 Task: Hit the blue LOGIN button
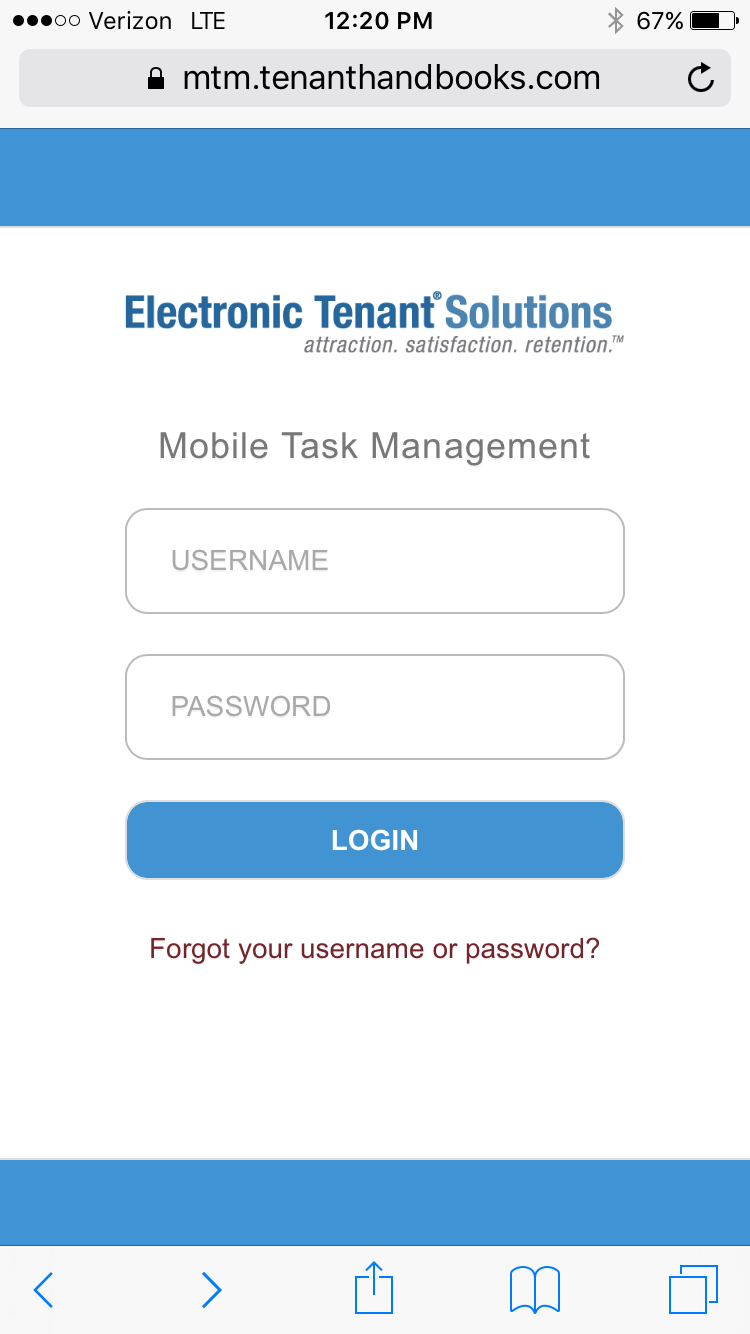coord(374,840)
